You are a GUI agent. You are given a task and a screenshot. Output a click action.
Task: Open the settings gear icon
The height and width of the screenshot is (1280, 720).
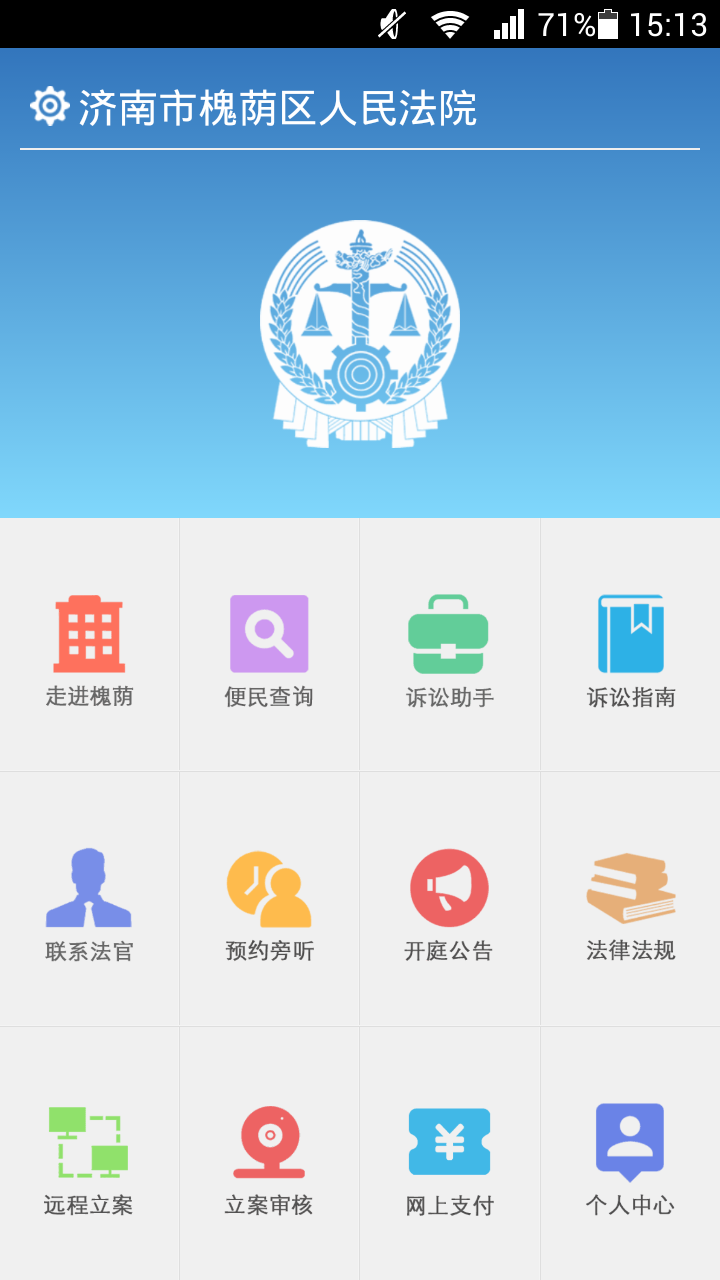[x=49, y=106]
